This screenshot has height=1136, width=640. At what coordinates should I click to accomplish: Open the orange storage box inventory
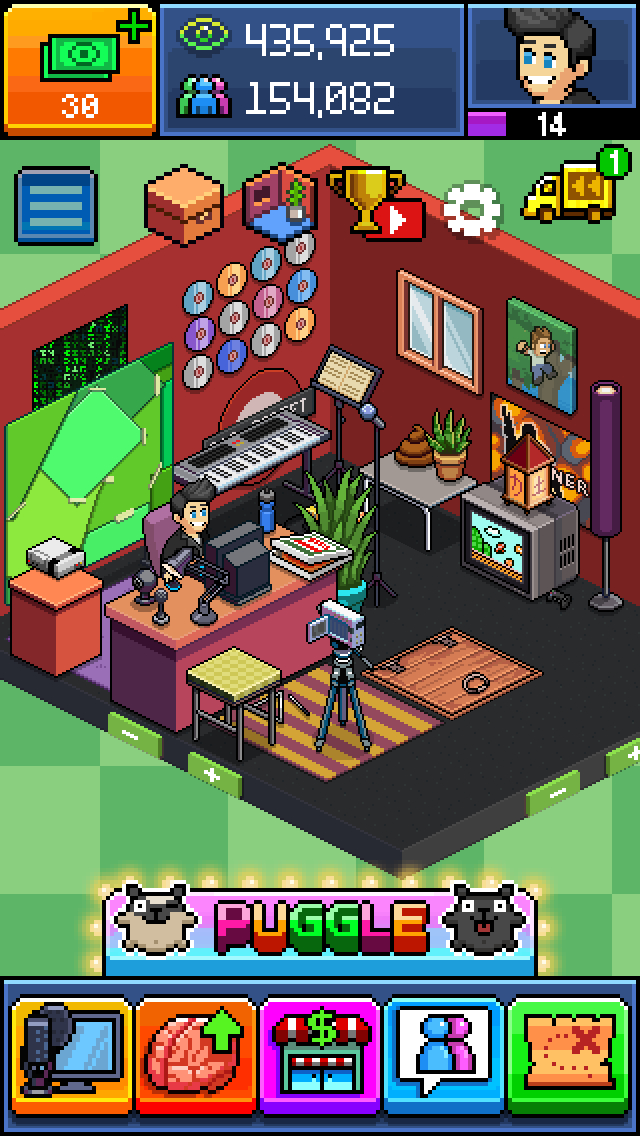click(183, 203)
